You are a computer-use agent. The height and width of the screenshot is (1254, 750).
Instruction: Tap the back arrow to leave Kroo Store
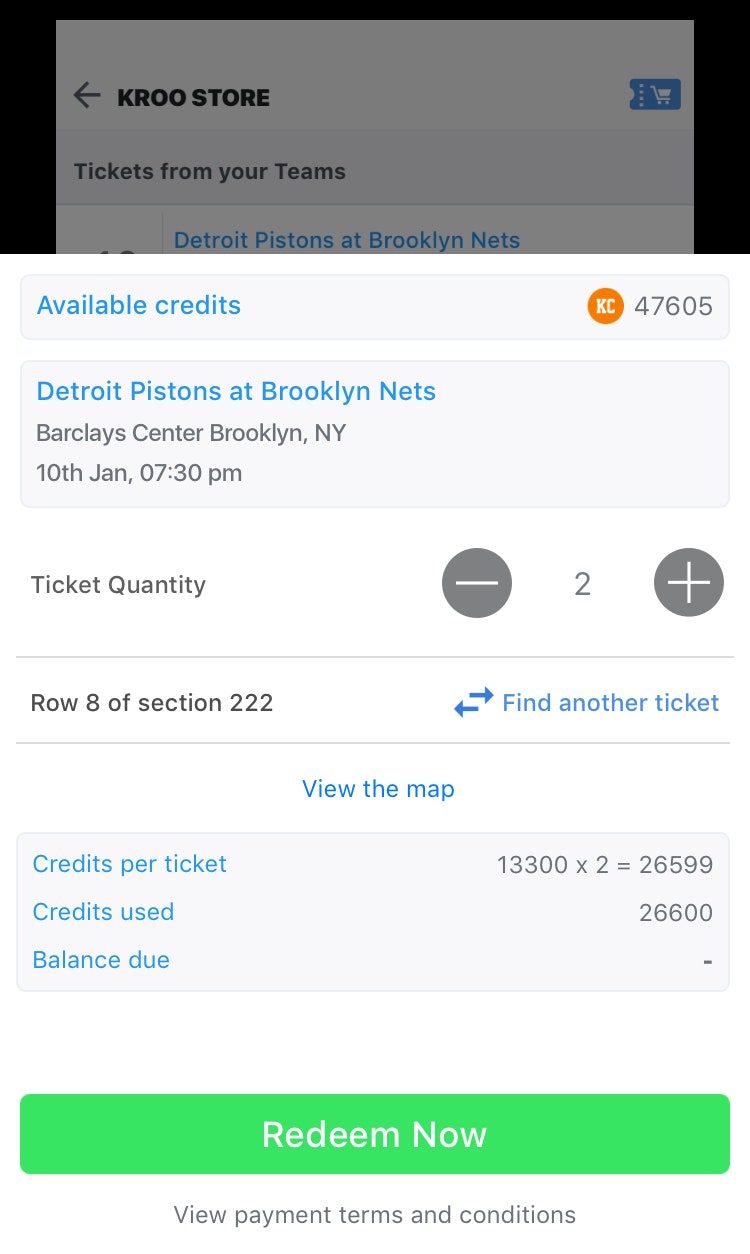pyautogui.click(x=87, y=96)
